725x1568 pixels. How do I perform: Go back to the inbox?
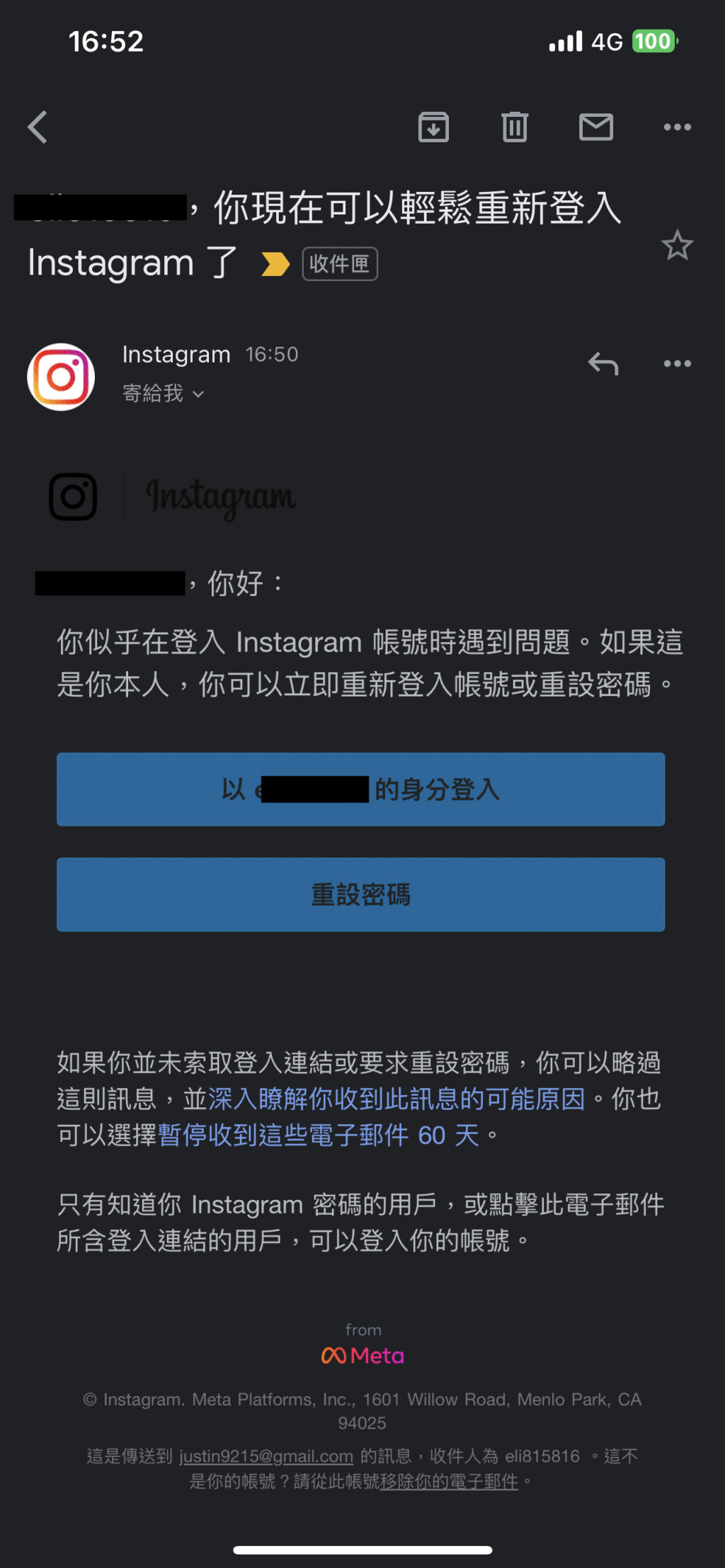tap(38, 127)
